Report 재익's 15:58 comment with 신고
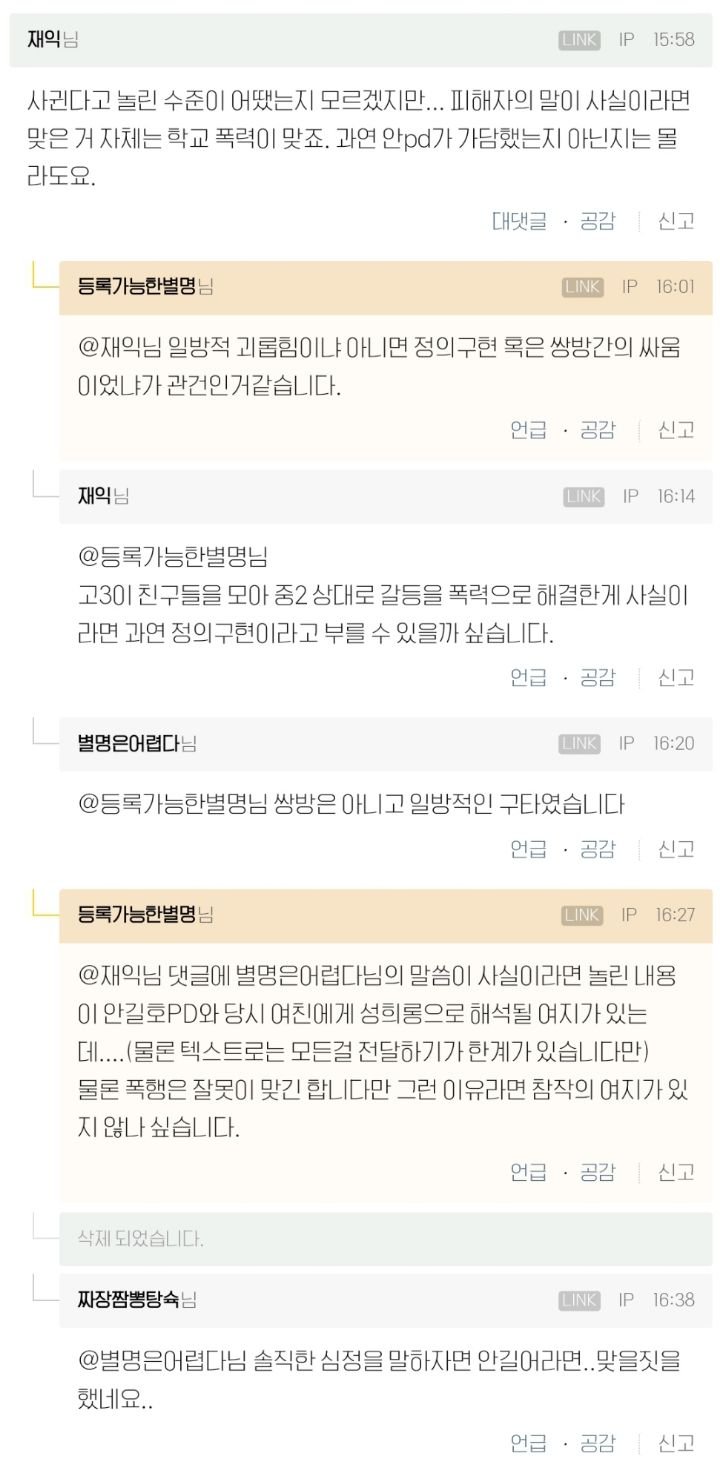The height and width of the screenshot is (1462, 720). (676, 221)
